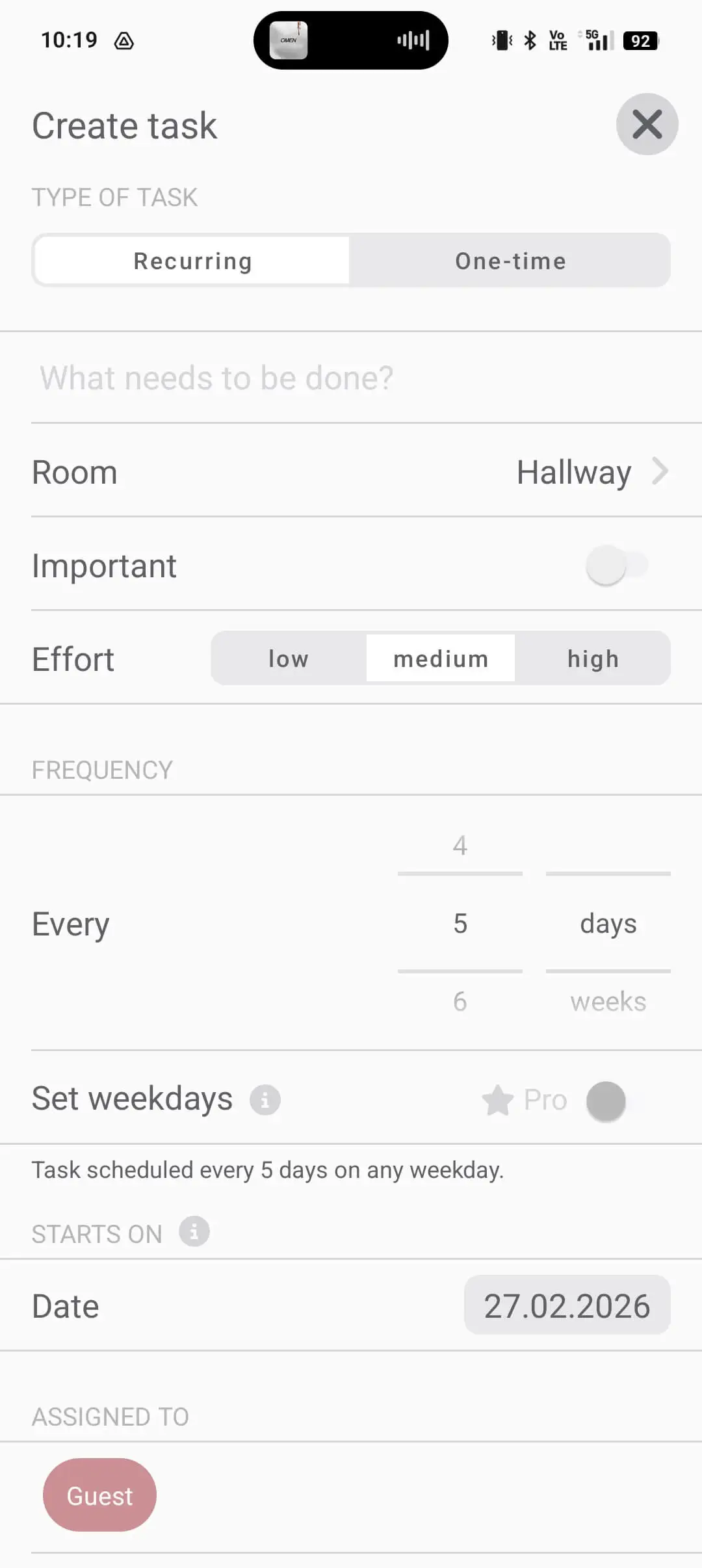The height and width of the screenshot is (1568, 702).
Task: Tap the Guest assignee chip
Action: coord(99,1495)
